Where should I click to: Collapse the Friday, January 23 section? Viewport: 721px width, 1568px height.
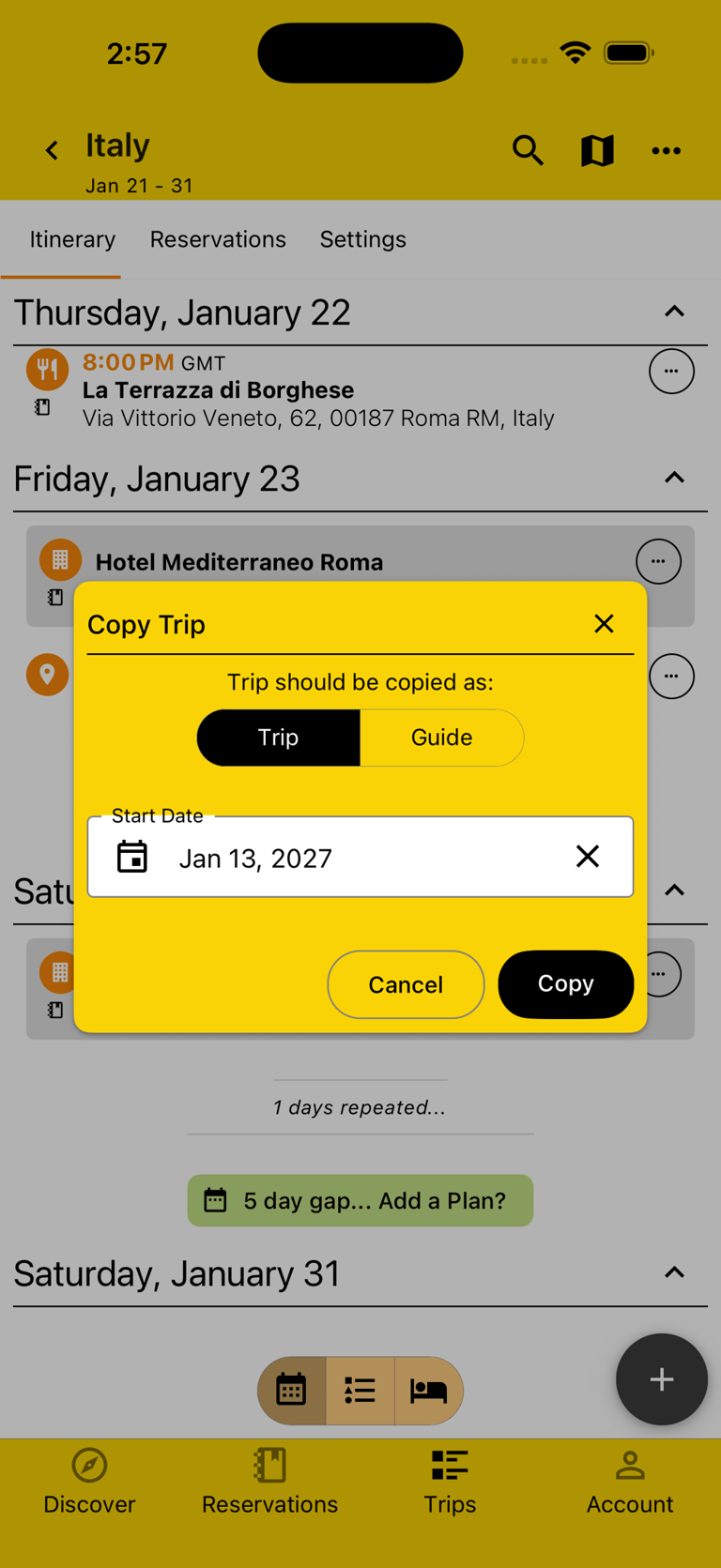pos(675,479)
